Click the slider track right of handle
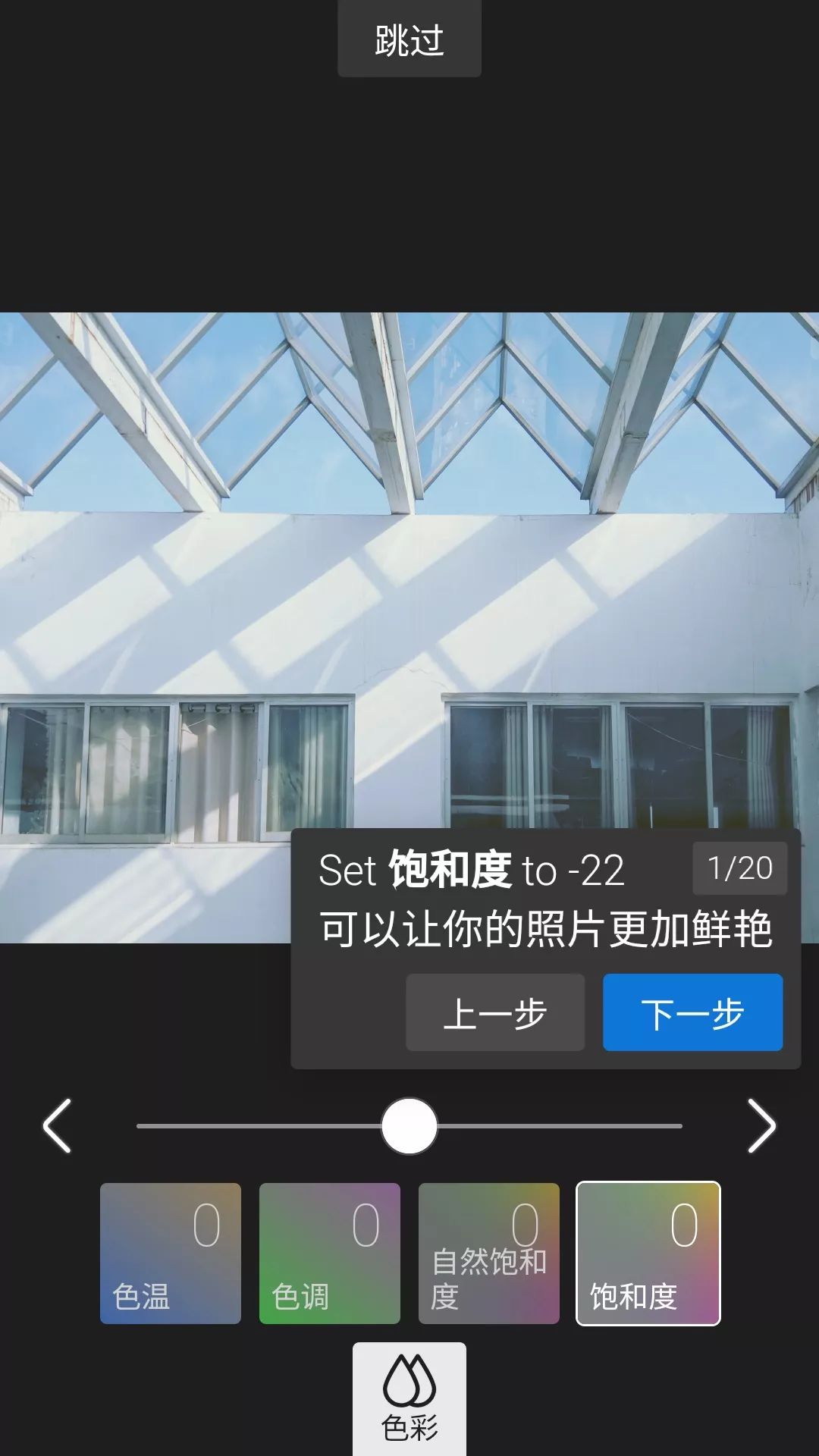 coord(569,1128)
